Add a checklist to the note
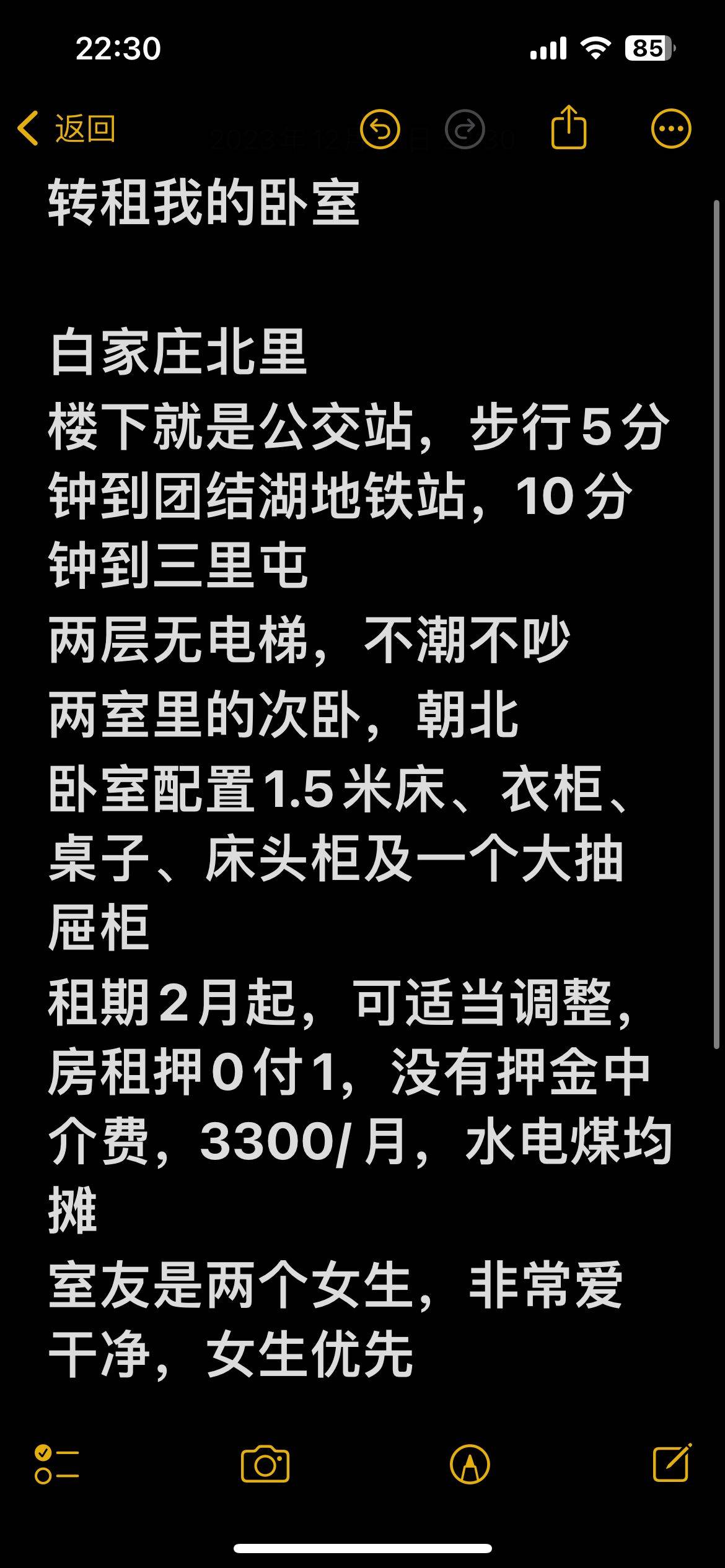Image resolution: width=725 pixels, height=1568 pixels. point(56,1464)
